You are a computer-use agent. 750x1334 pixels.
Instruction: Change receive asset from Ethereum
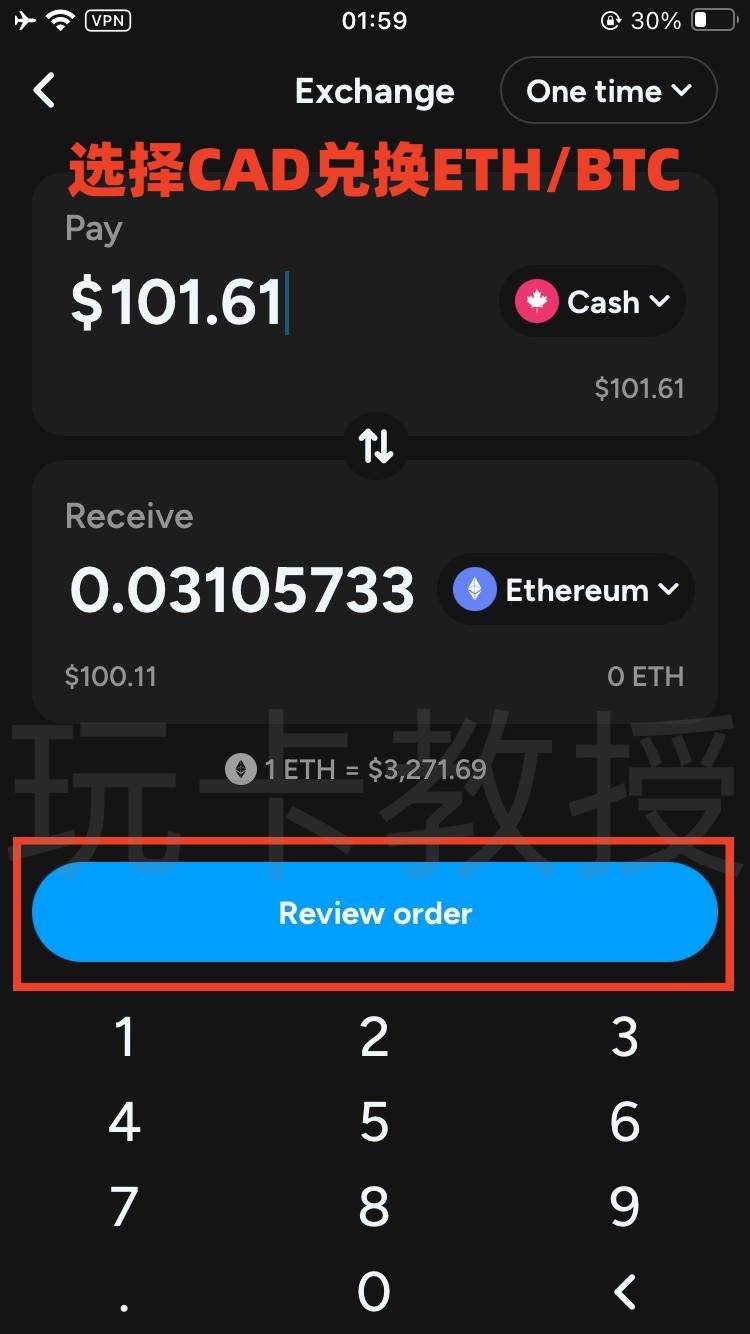point(565,589)
